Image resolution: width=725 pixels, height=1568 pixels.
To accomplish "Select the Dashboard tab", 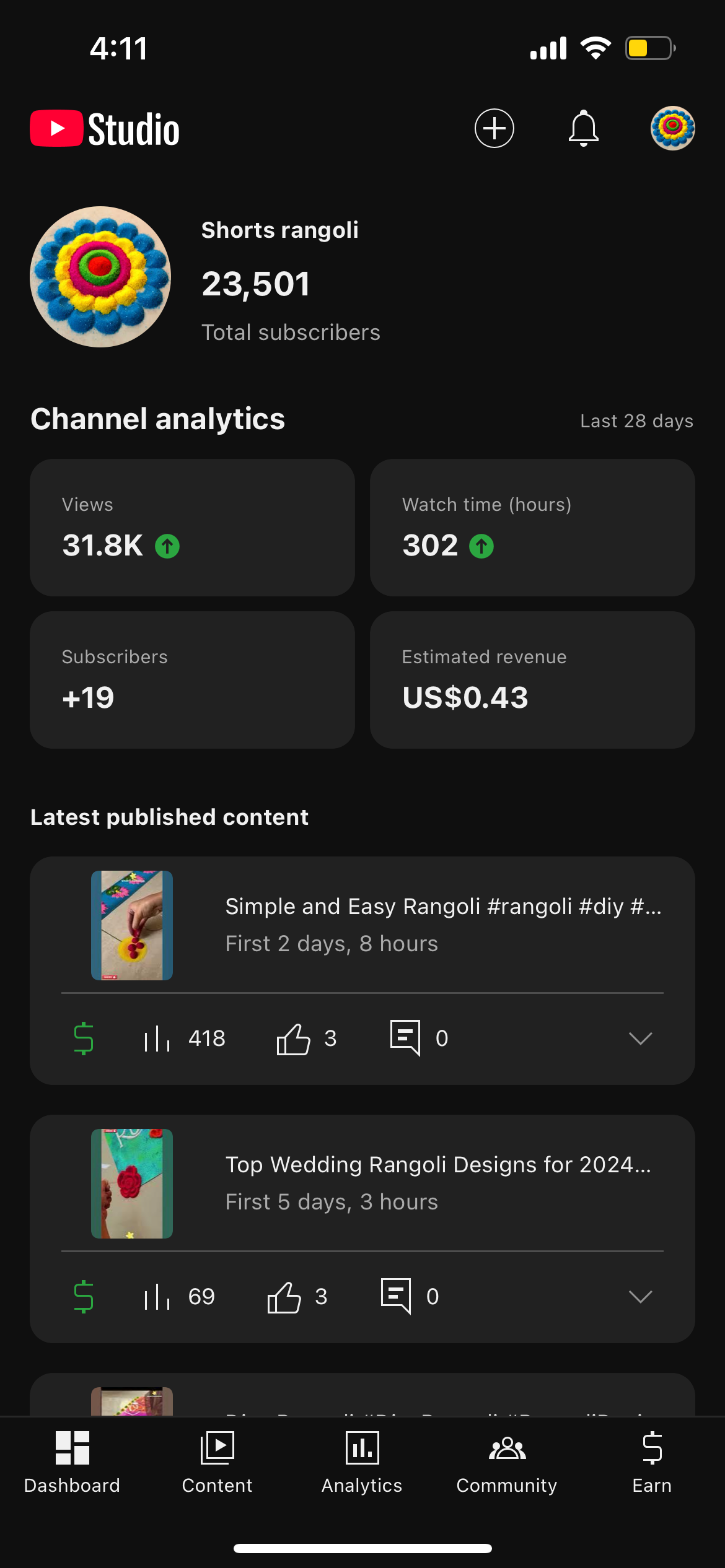I will (72, 1461).
